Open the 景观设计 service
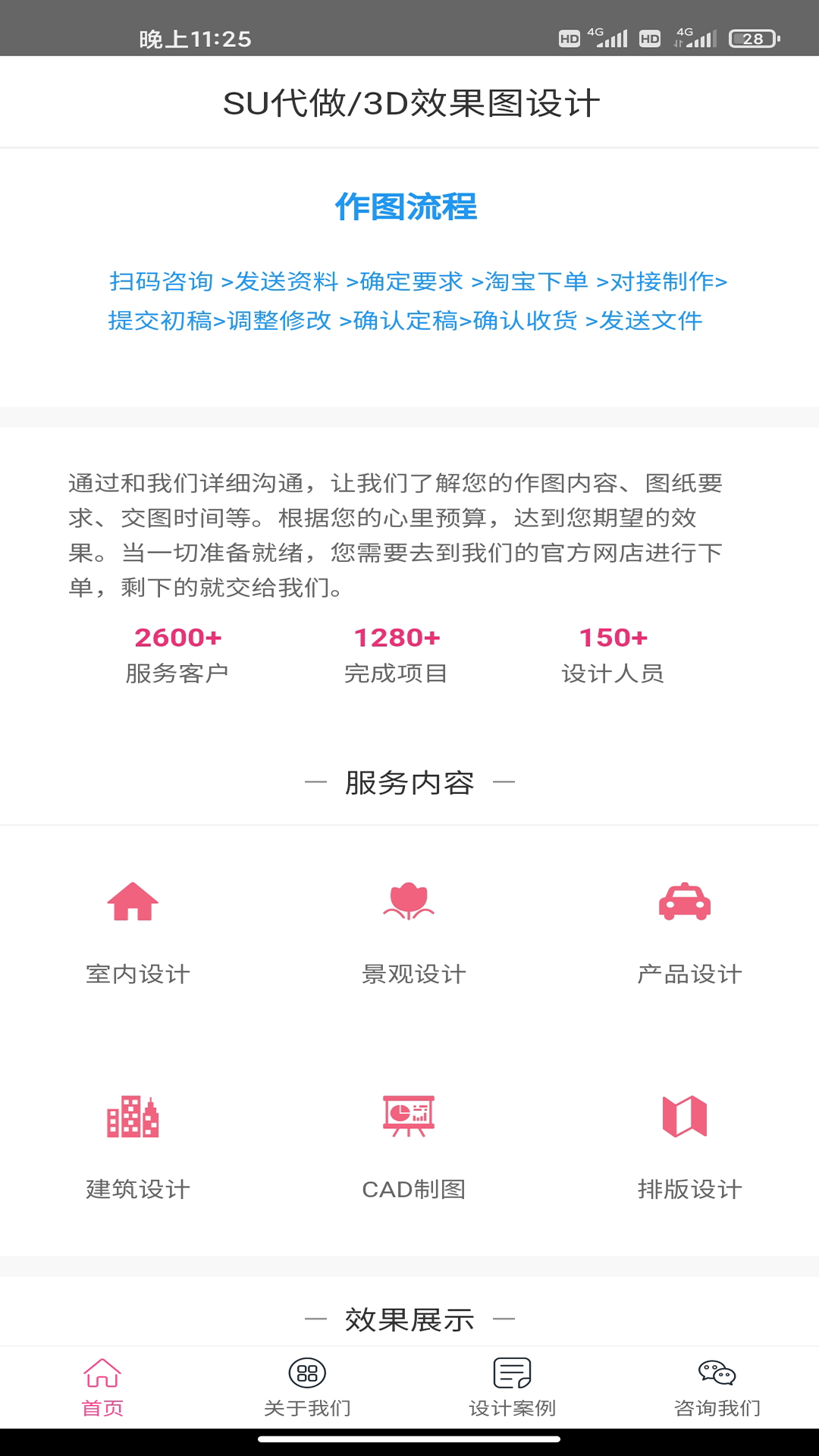Image resolution: width=819 pixels, height=1456 pixels. tap(413, 934)
